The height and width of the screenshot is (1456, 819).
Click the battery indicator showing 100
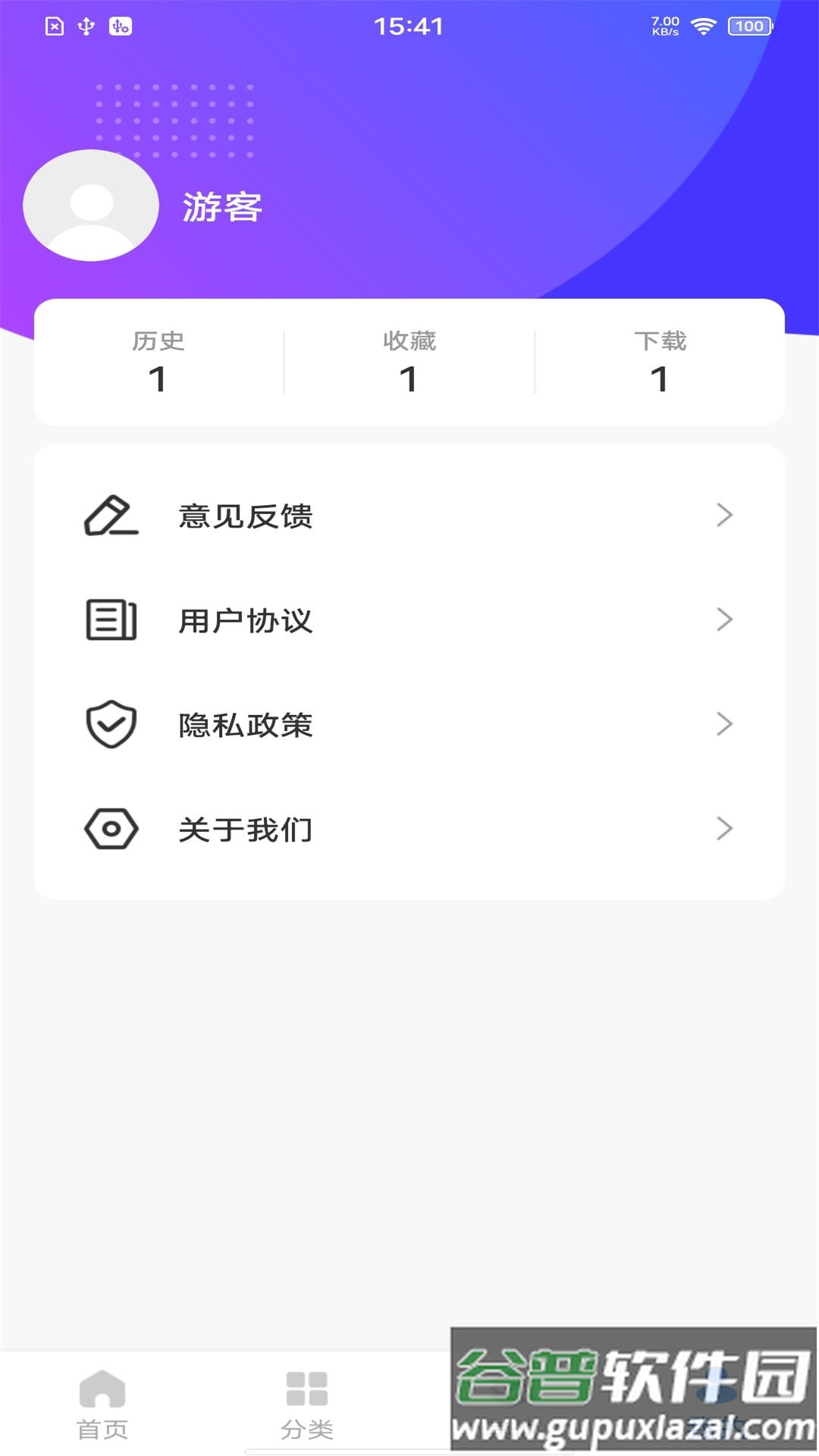(x=747, y=25)
